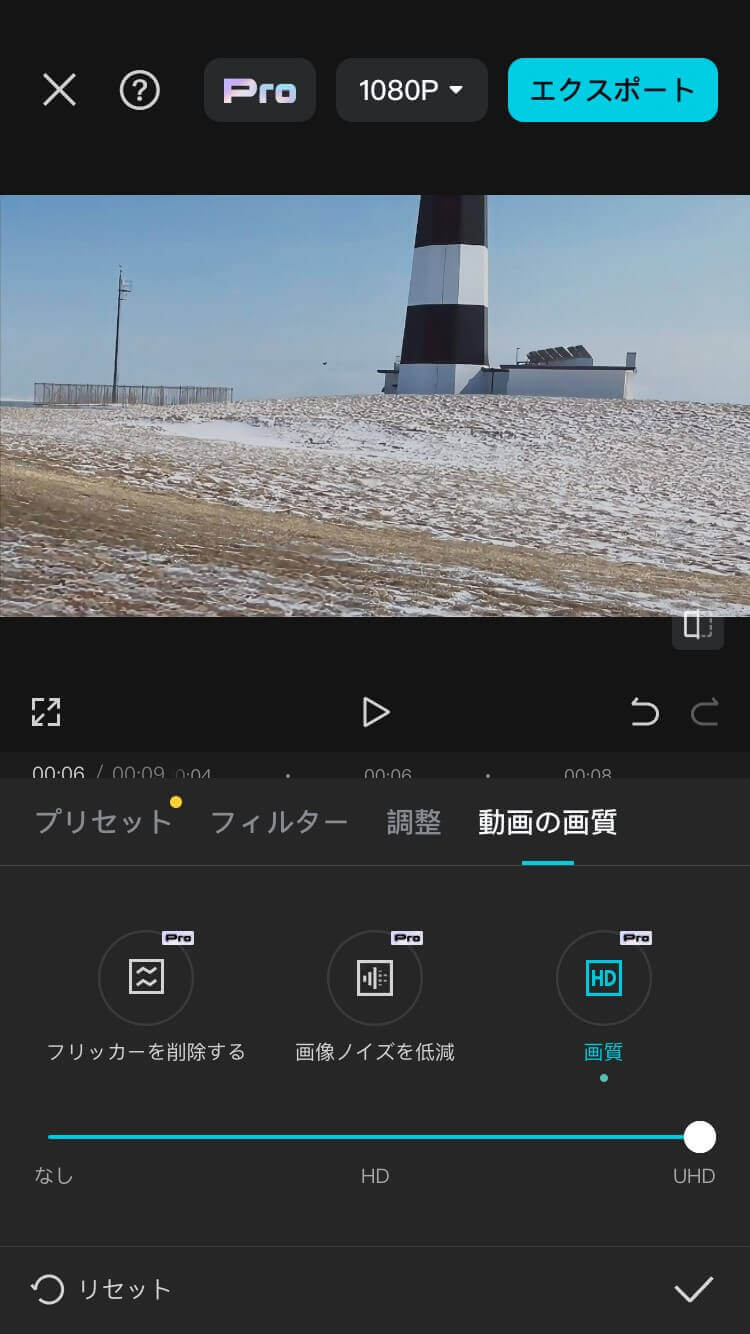Tap エクスポート to export the video
750x1334 pixels.
[612, 90]
